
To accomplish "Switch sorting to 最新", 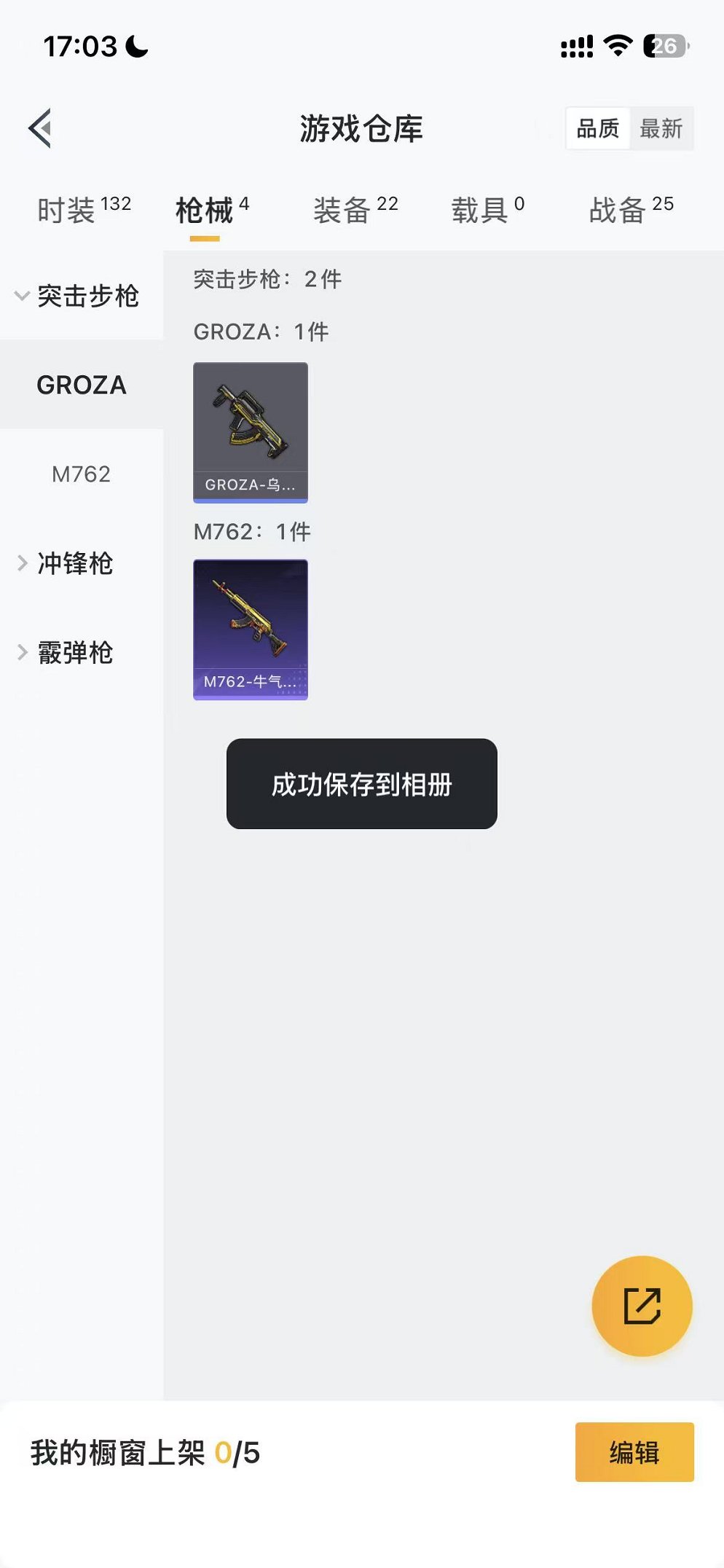I will pyautogui.click(x=660, y=129).
